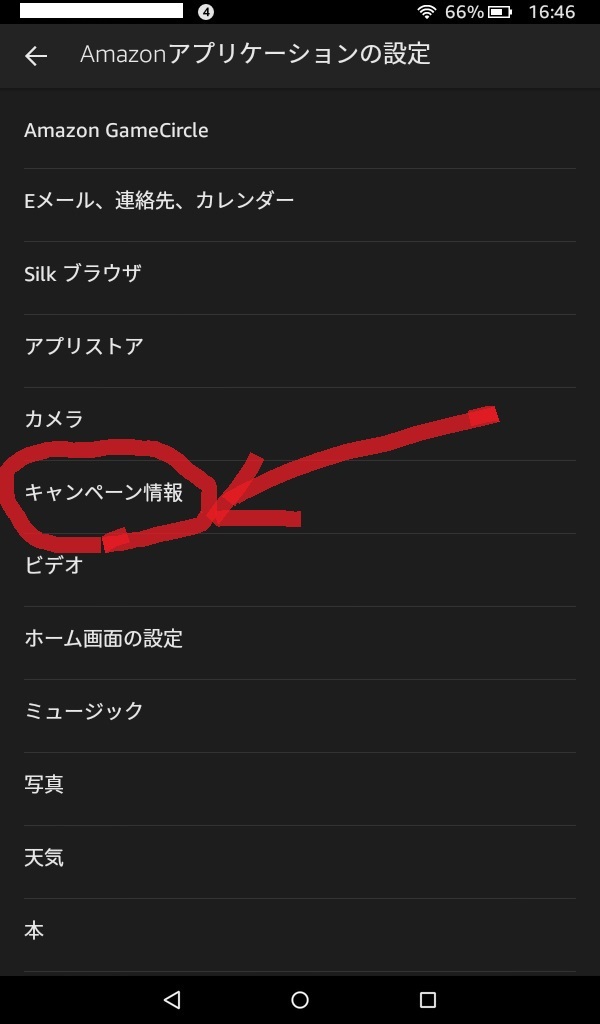Select the 本 row
Viewport: 600px width, 1024px height.
[34, 930]
